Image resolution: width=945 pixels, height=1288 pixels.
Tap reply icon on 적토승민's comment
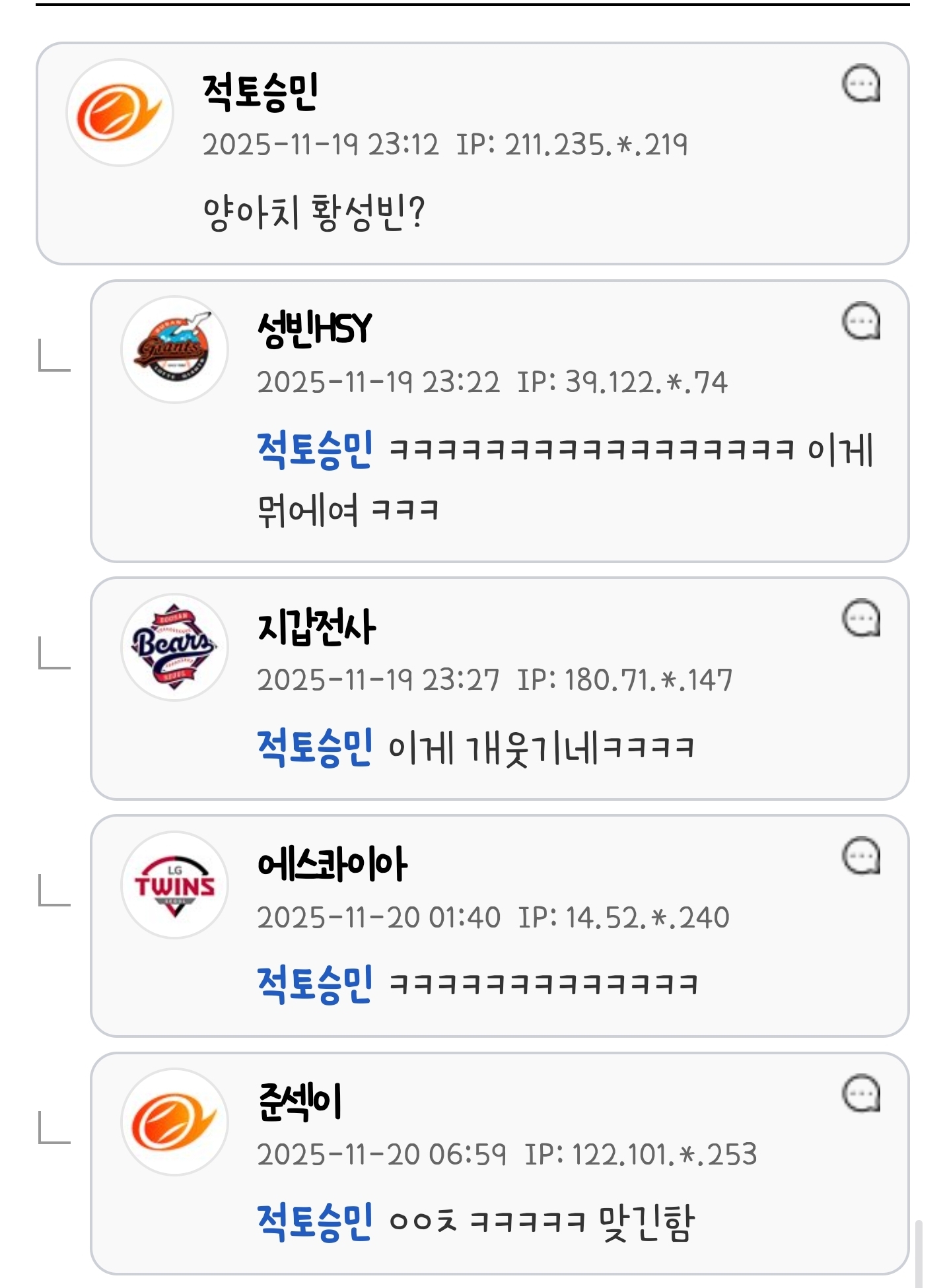click(x=861, y=84)
